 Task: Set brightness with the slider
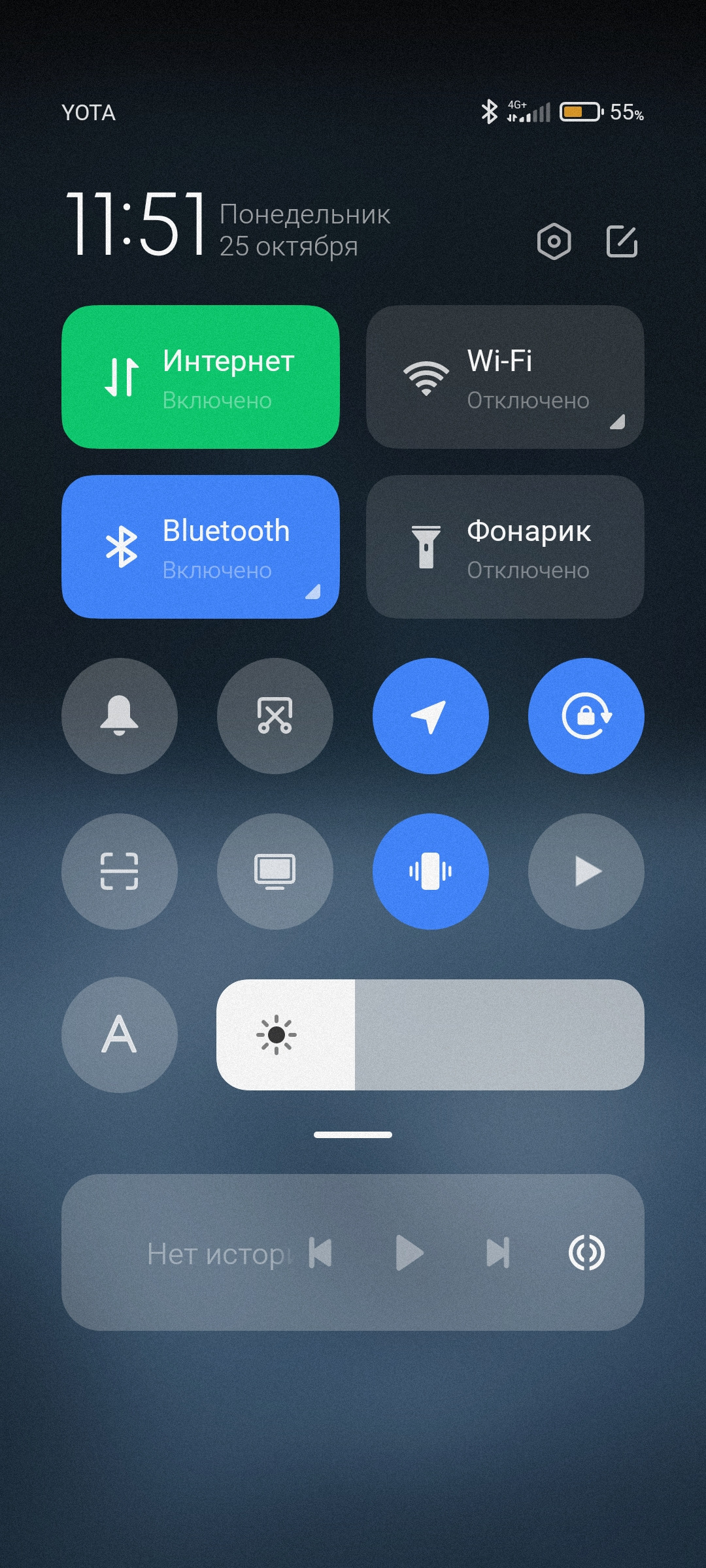coord(430,1035)
